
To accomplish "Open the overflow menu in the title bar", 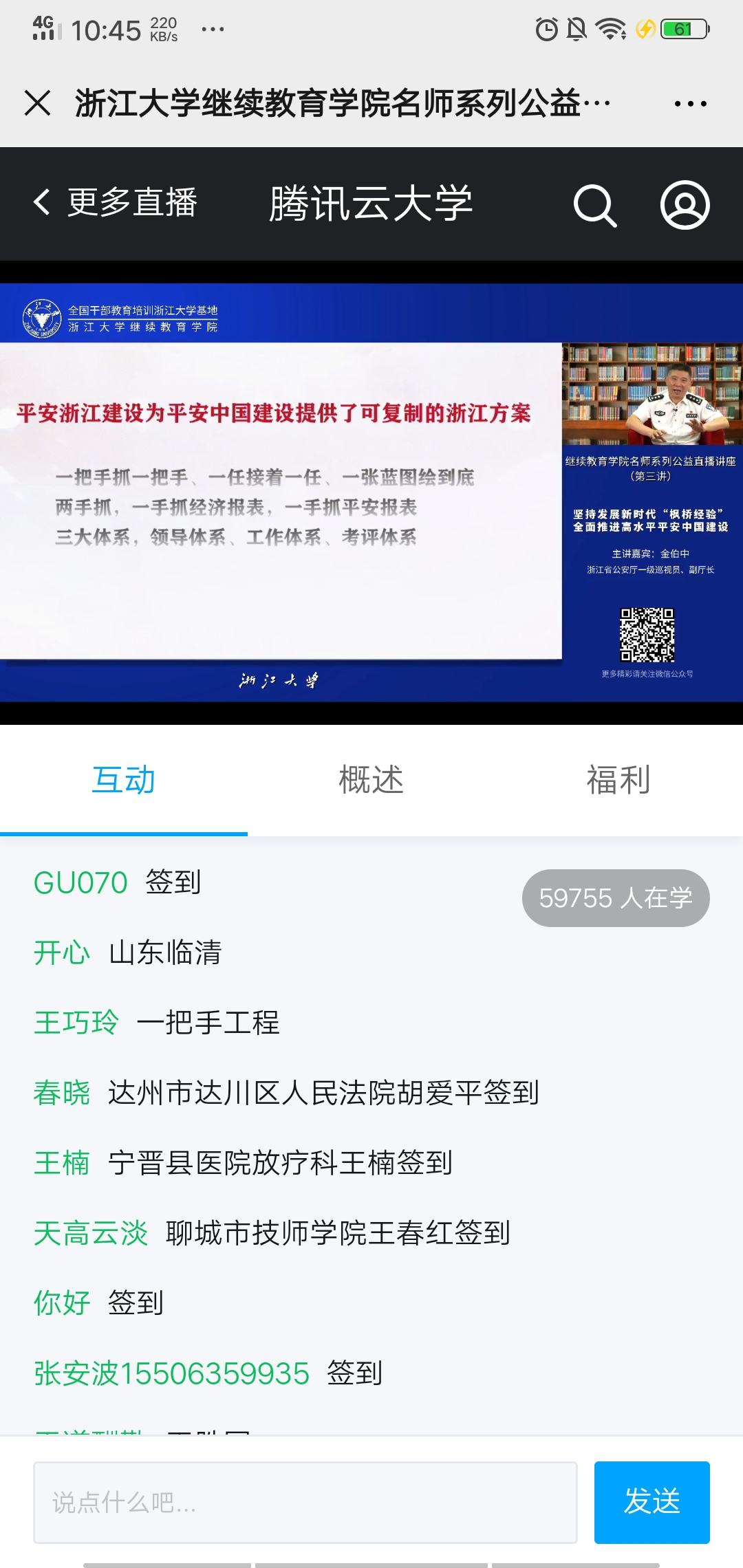I will (x=690, y=104).
